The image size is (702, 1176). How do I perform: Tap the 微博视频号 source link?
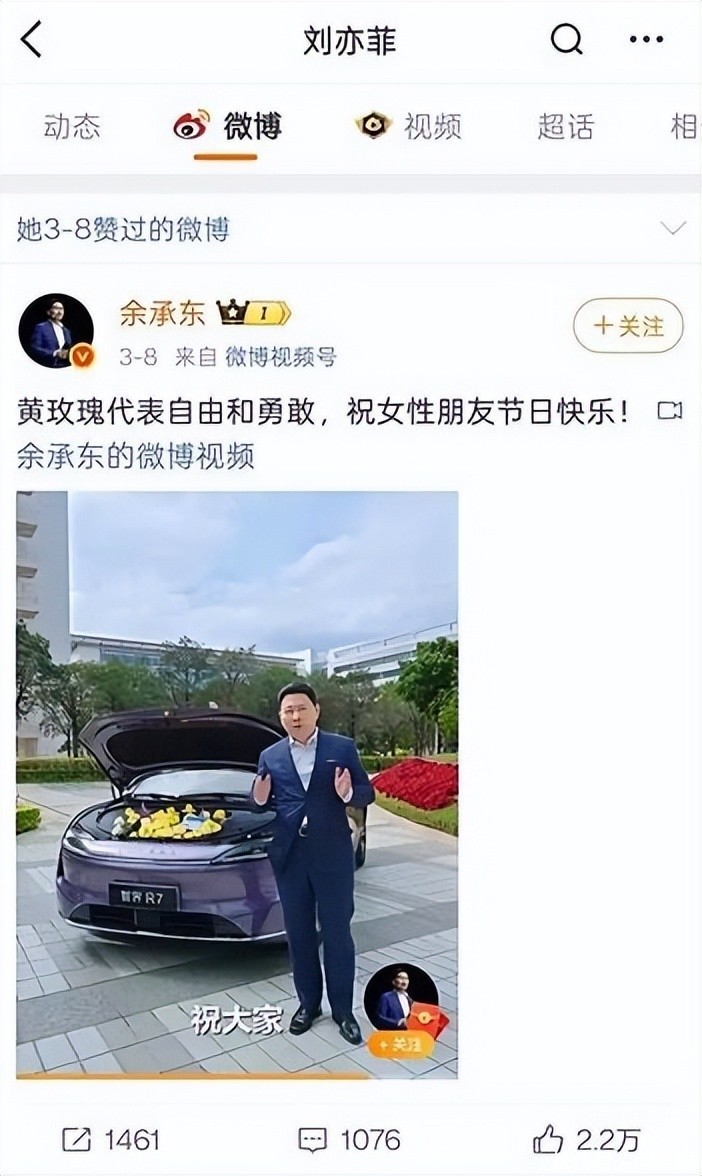click(279, 357)
